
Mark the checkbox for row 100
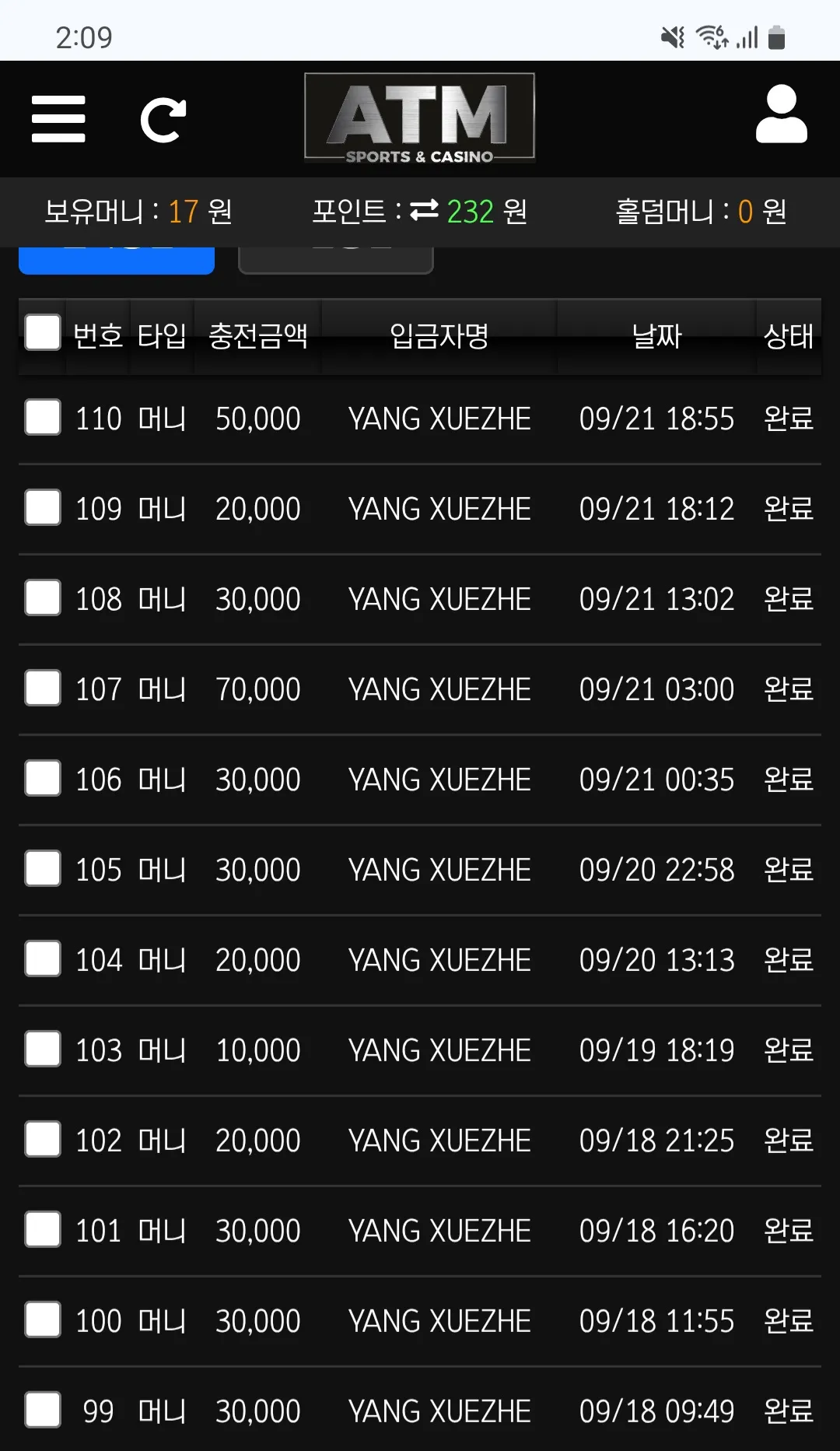(x=43, y=1320)
